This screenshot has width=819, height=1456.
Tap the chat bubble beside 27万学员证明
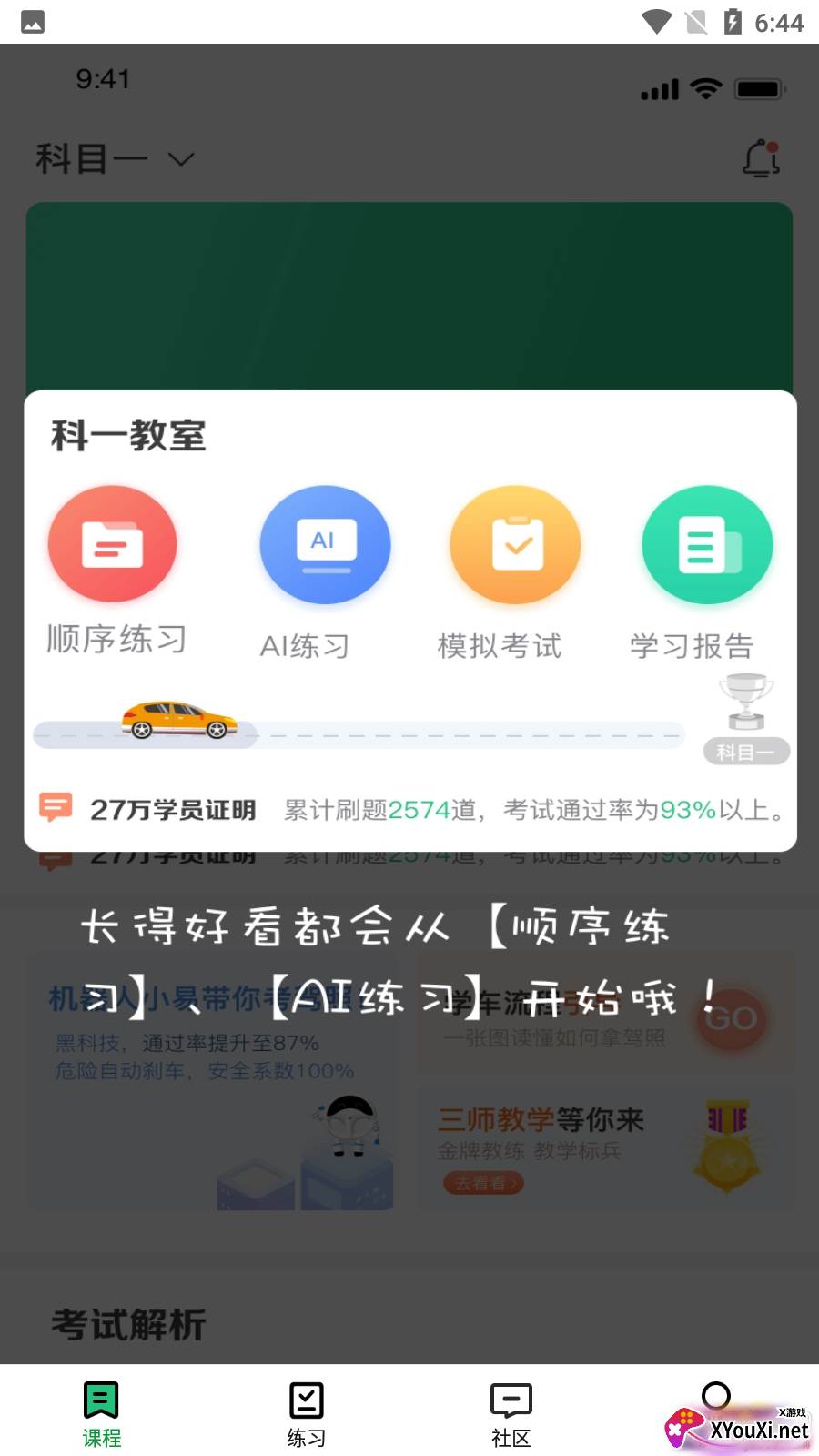55,806
